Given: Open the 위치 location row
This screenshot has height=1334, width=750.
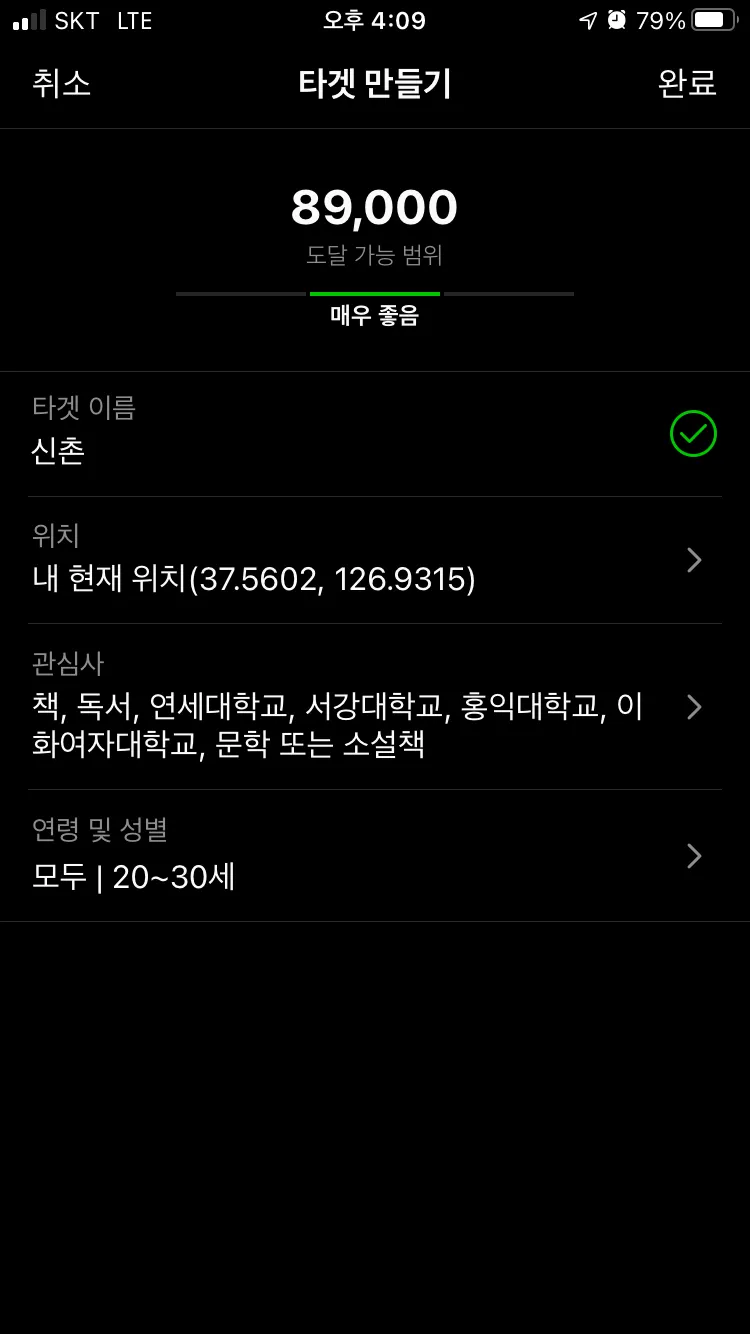Looking at the screenshot, I should click(x=374, y=560).
